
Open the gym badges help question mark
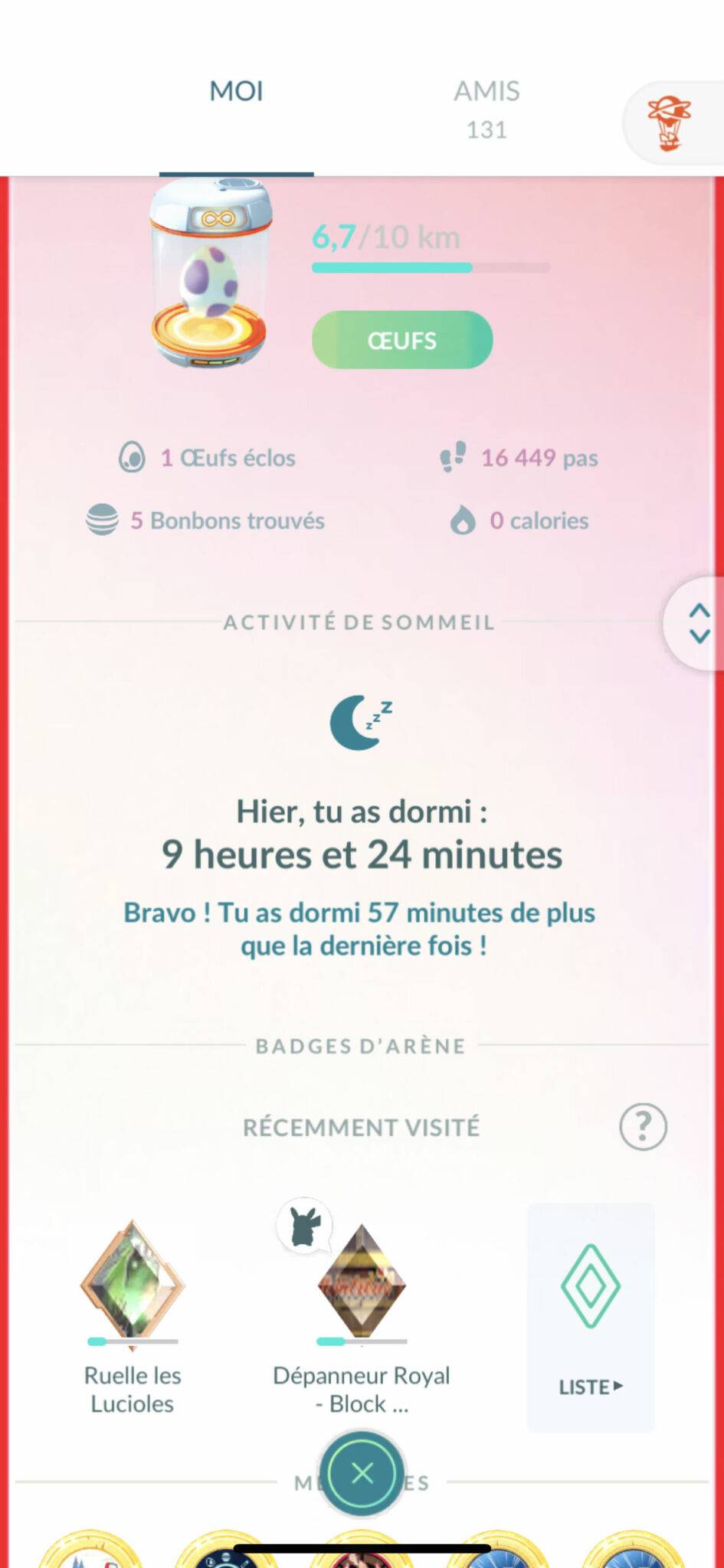coord(644,1126)
